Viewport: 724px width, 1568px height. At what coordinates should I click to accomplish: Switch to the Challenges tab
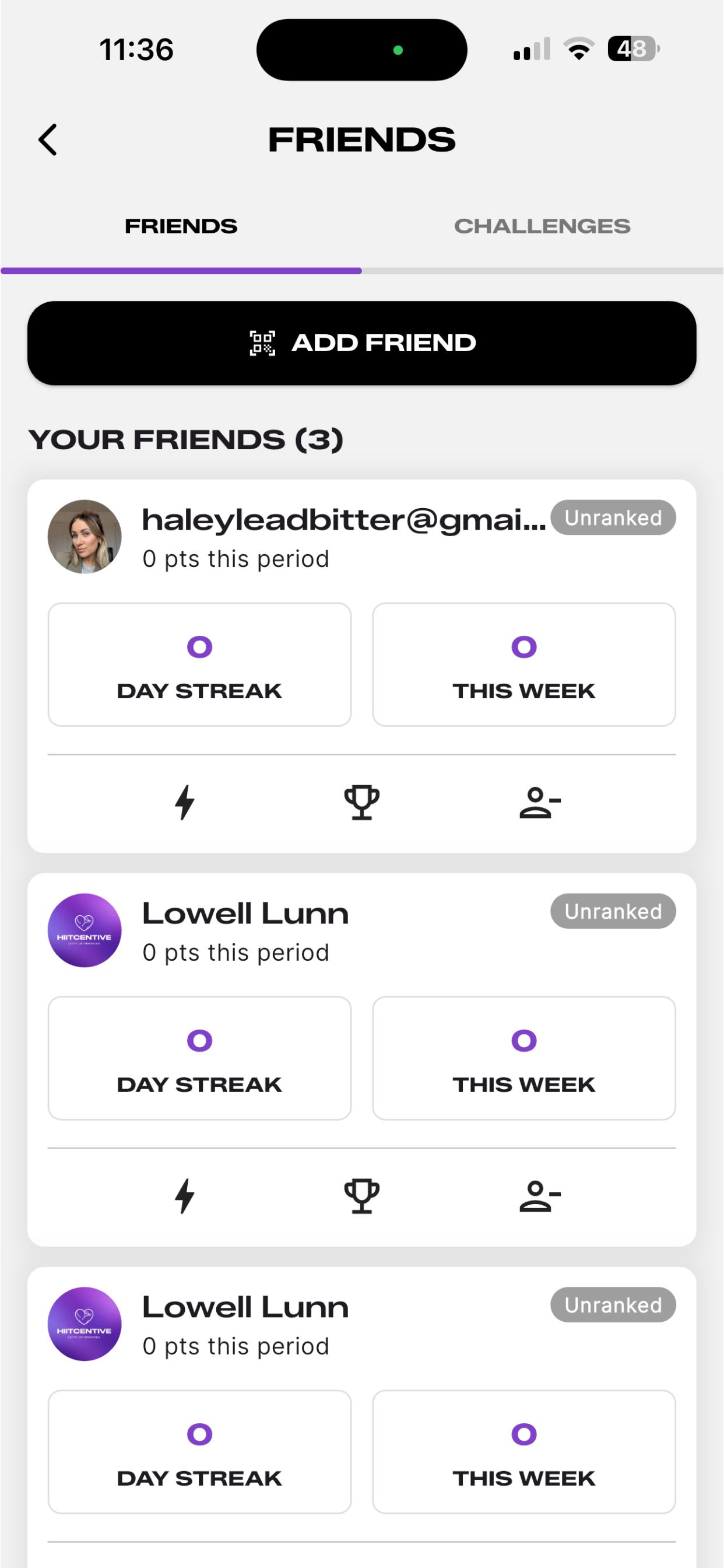(x=542, y=226)
